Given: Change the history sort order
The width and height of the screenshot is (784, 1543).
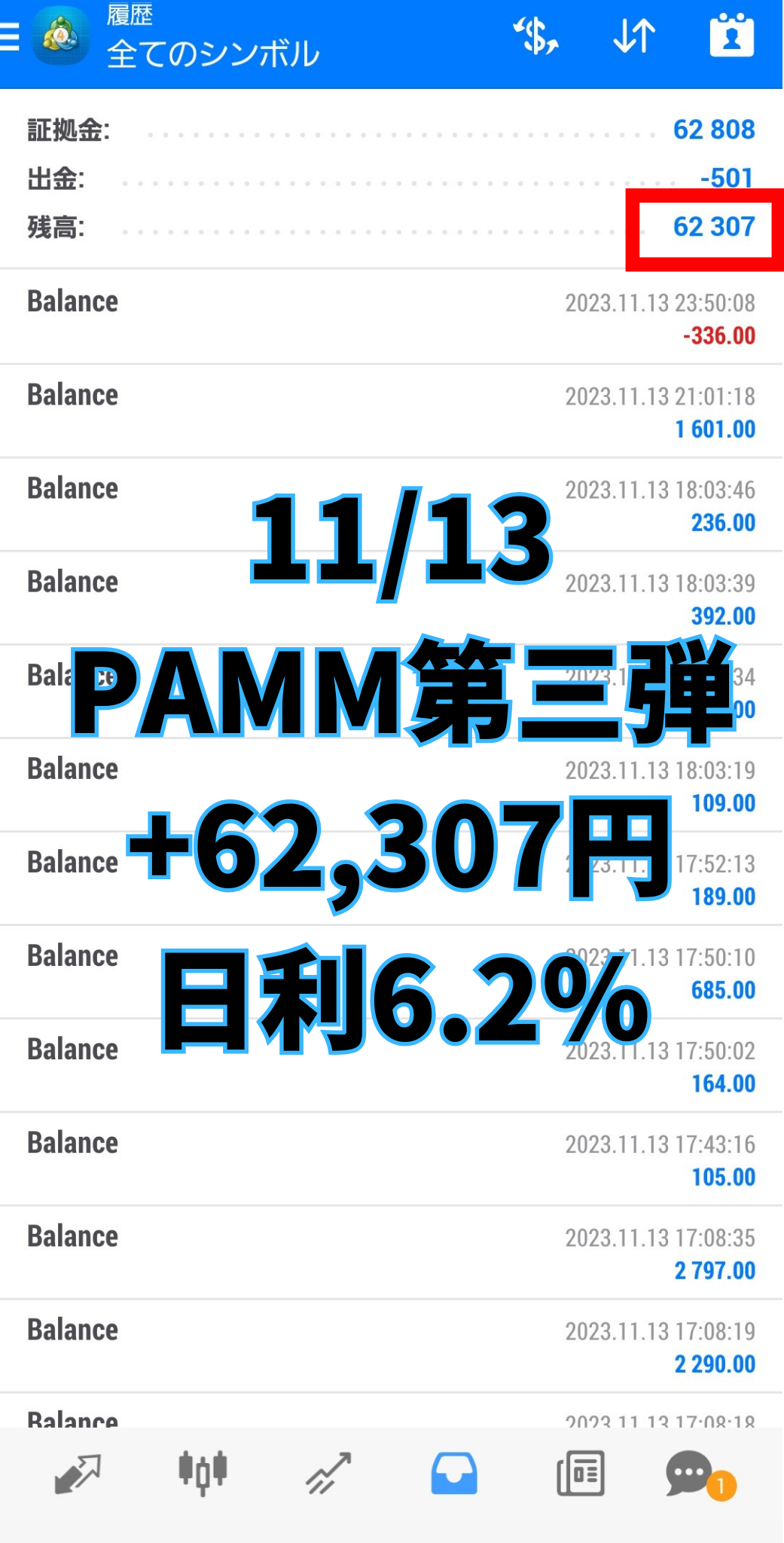Looking at the screenshot, I should (x=634, y=35).
